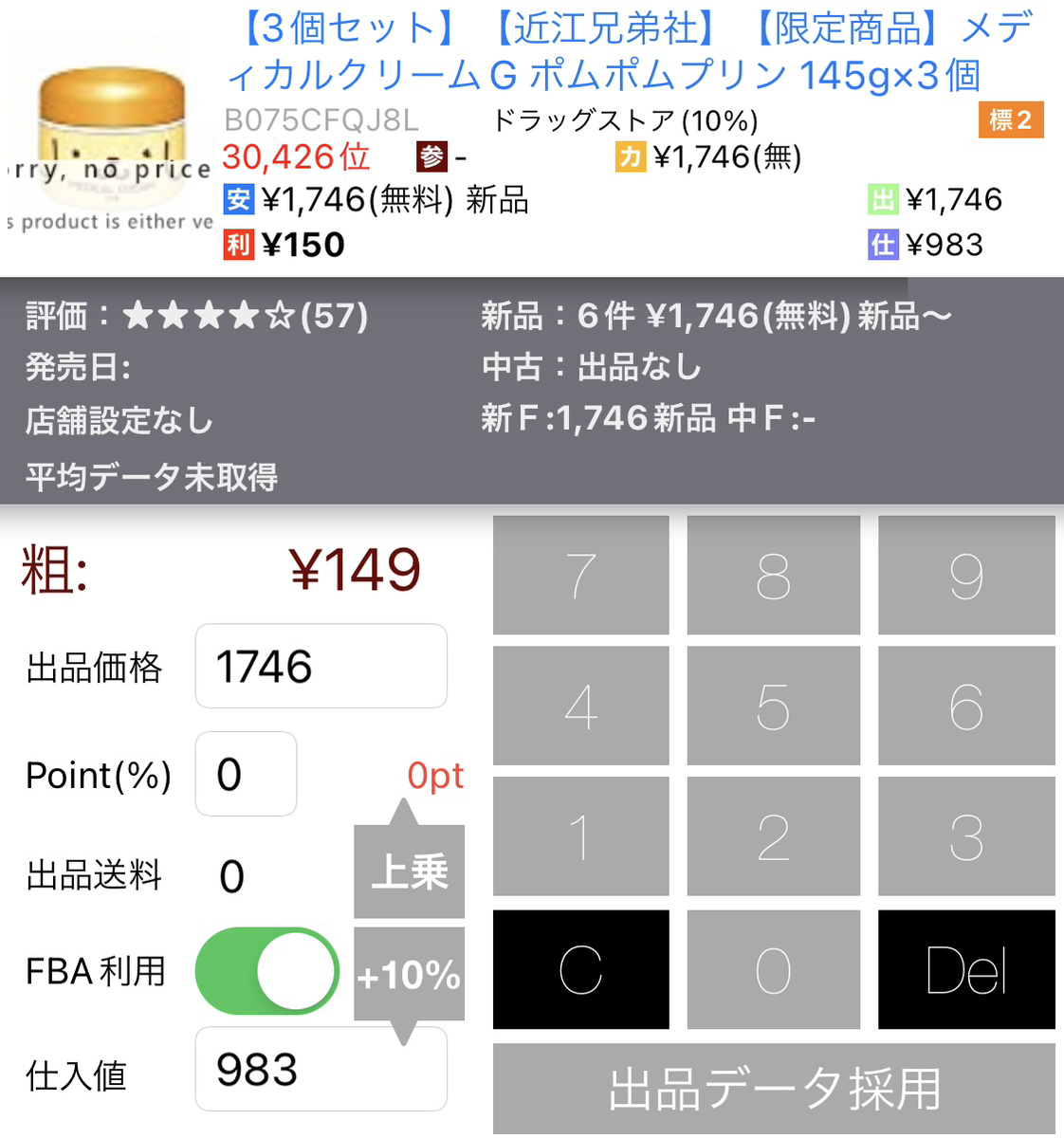This screenshot has height=1138, width=1064.
Task: Tap the 上乗 button
Action: point(409,871)
